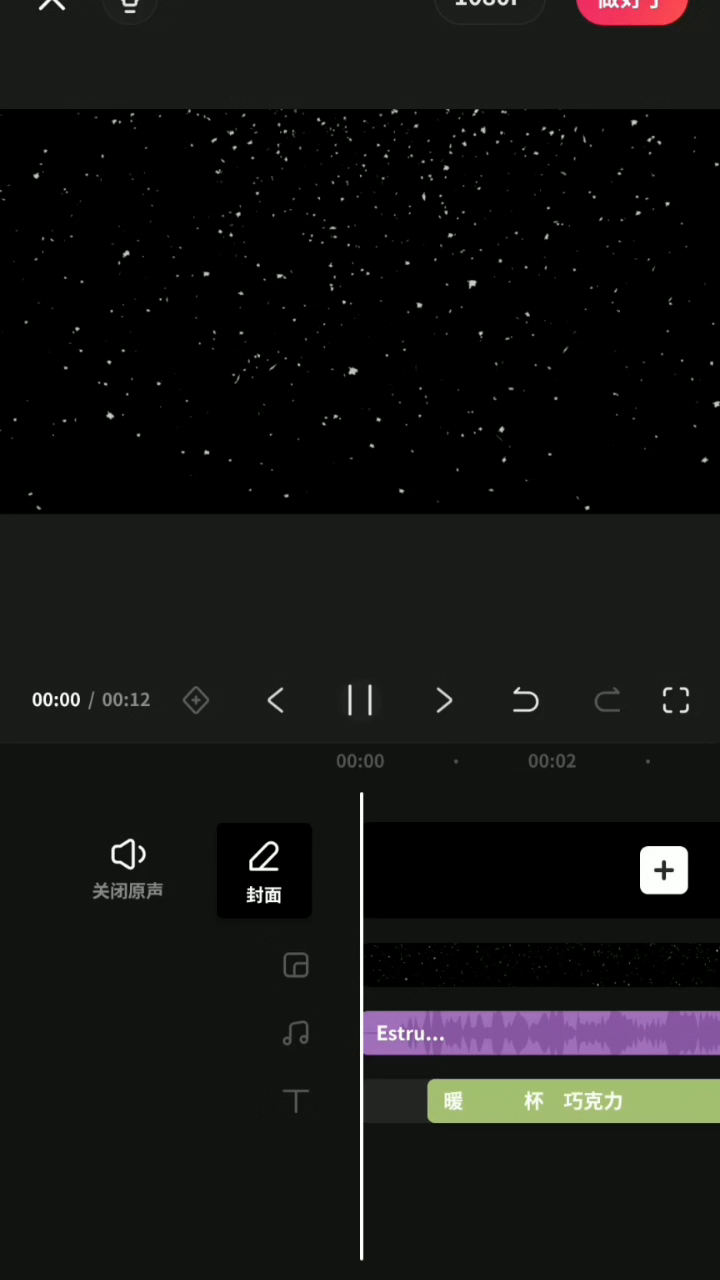720x1280 pixels.
Task: Add a new clip with plus button
Action: [x=664, y=870]
